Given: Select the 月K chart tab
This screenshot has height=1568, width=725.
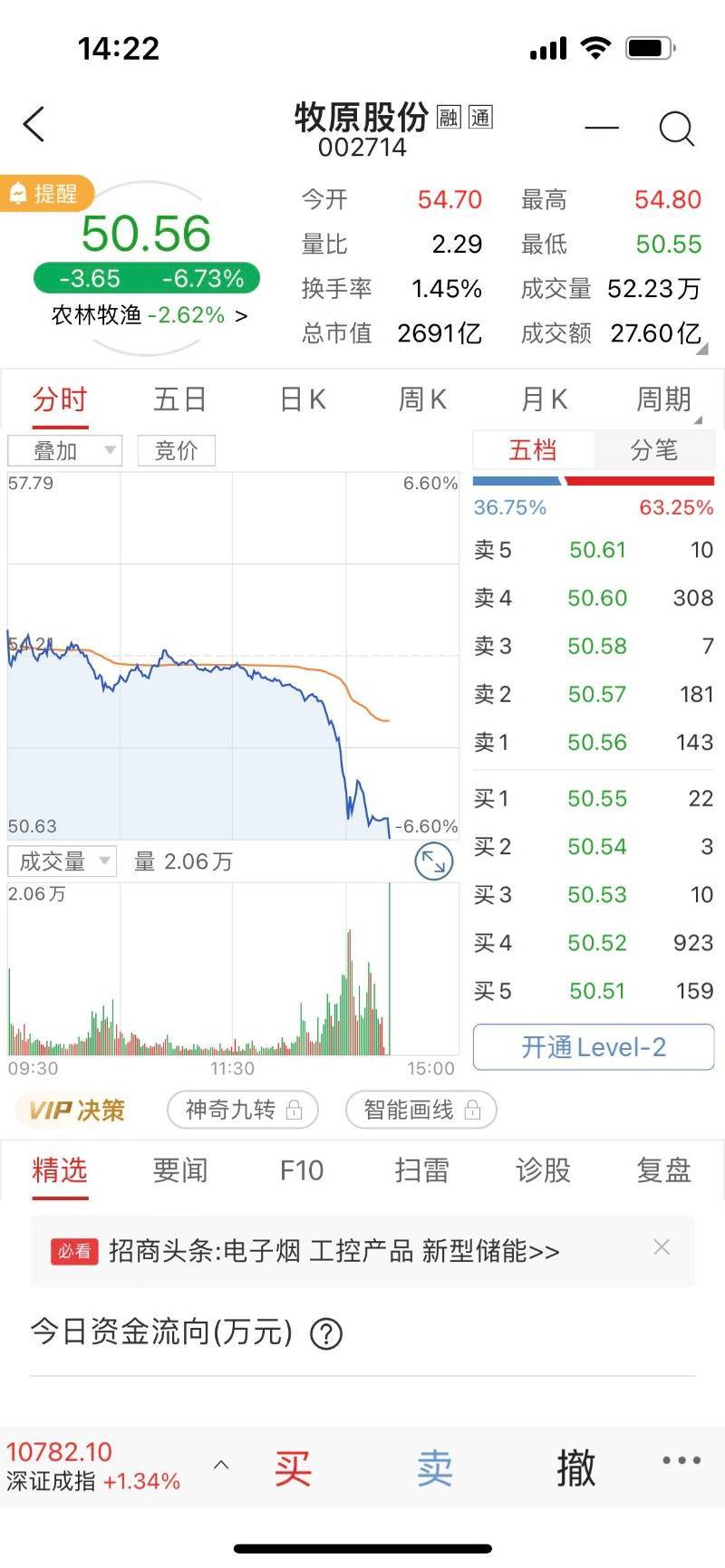Looking at the screenshot, I should coord(544,399).
